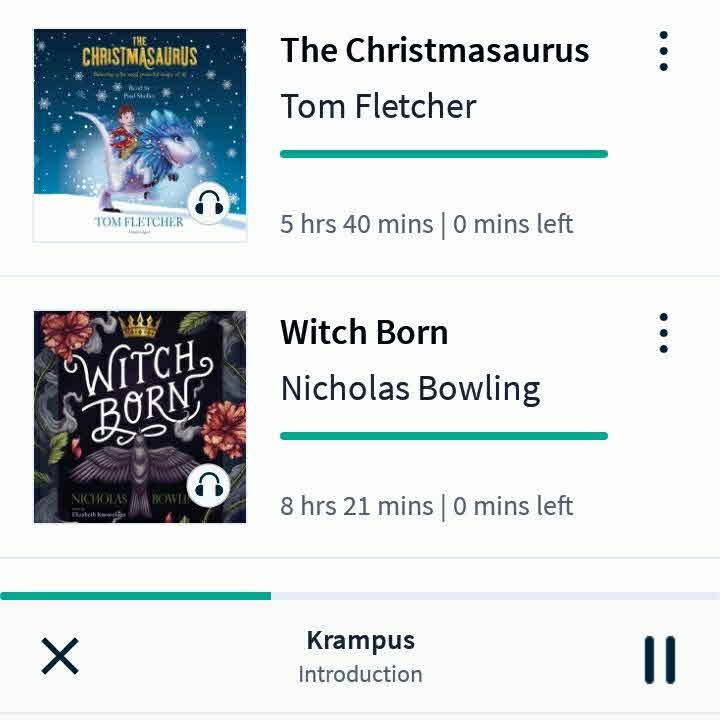Select Witch Born title row
Image resolution: width=720 pixels, height=720 pixels.
(364, 332)
